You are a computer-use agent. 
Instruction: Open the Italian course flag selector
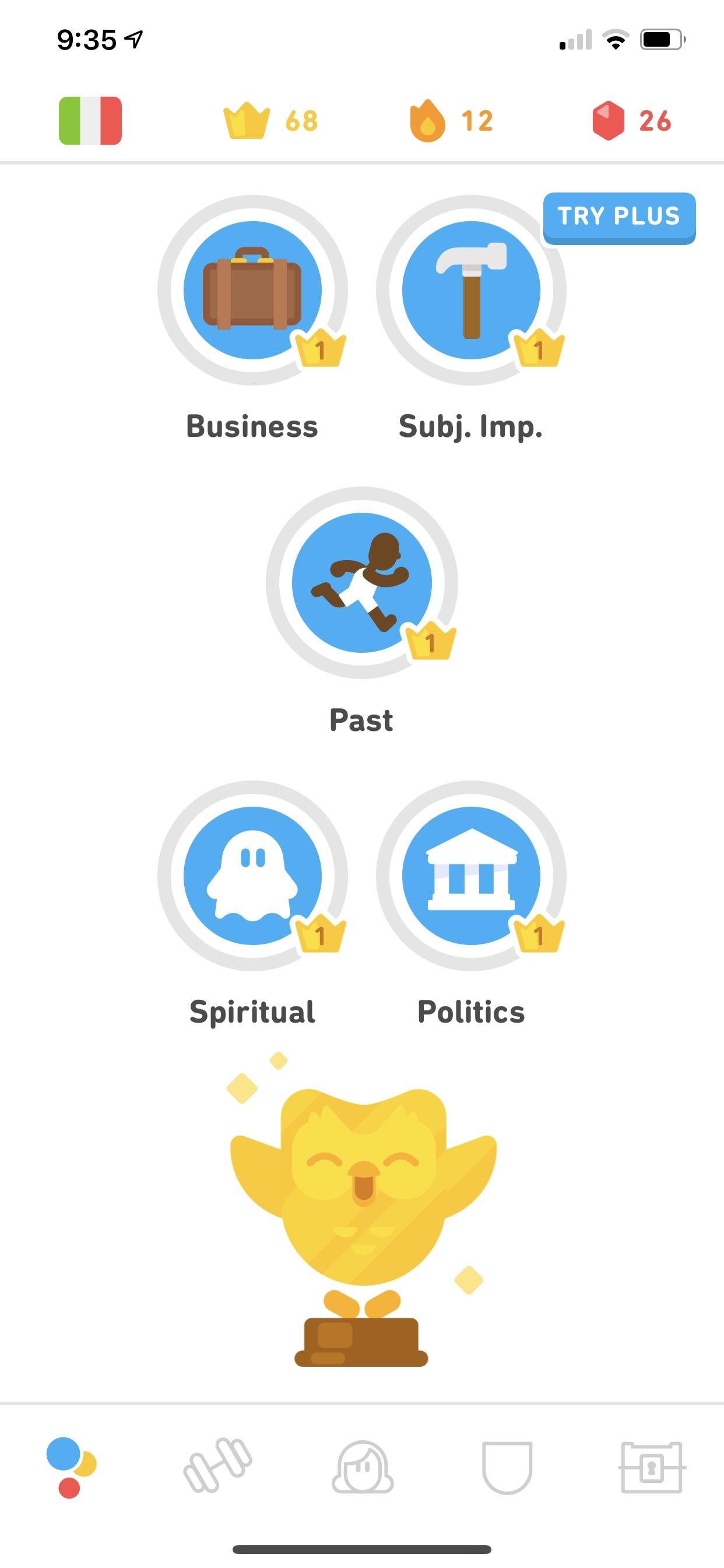90,121
